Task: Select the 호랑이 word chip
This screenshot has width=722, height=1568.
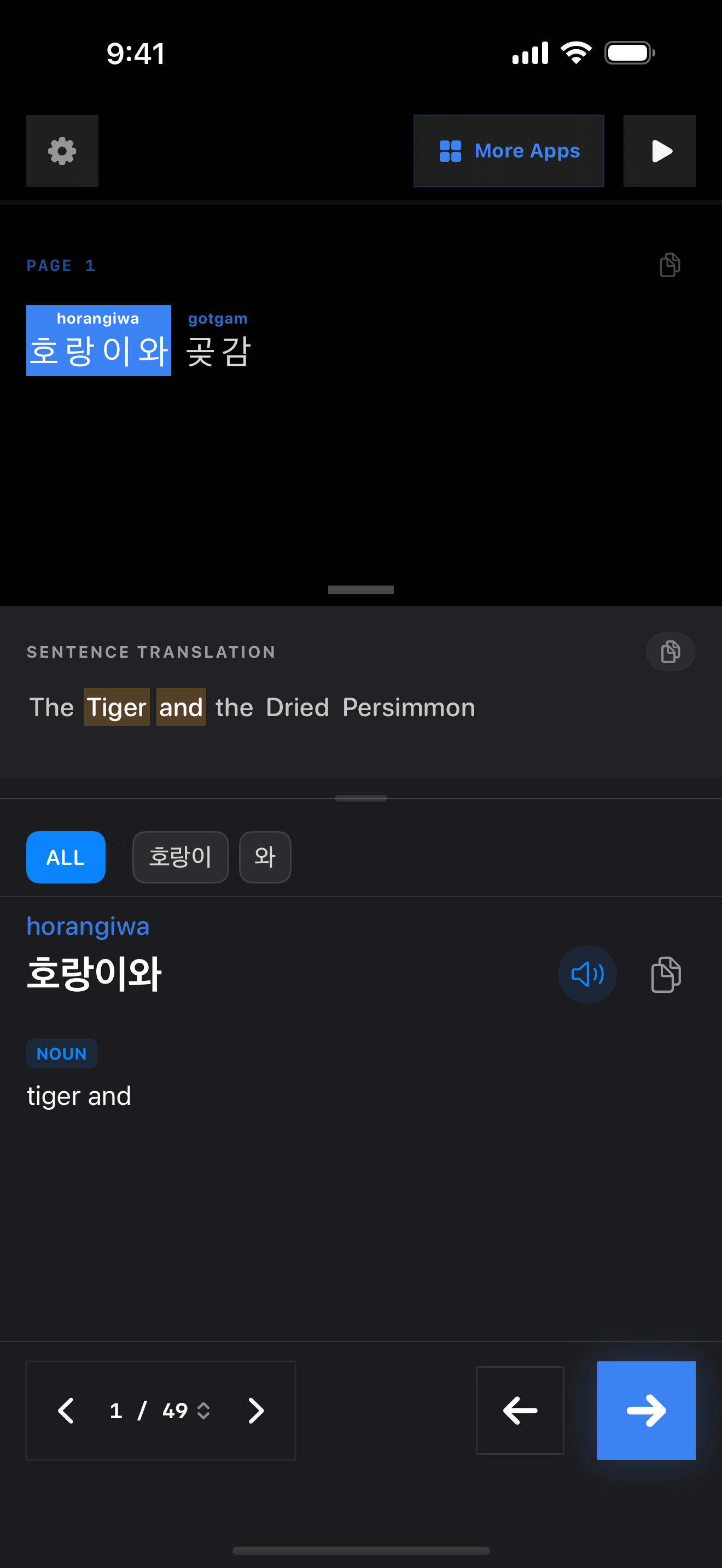Action: pos(180,857)
